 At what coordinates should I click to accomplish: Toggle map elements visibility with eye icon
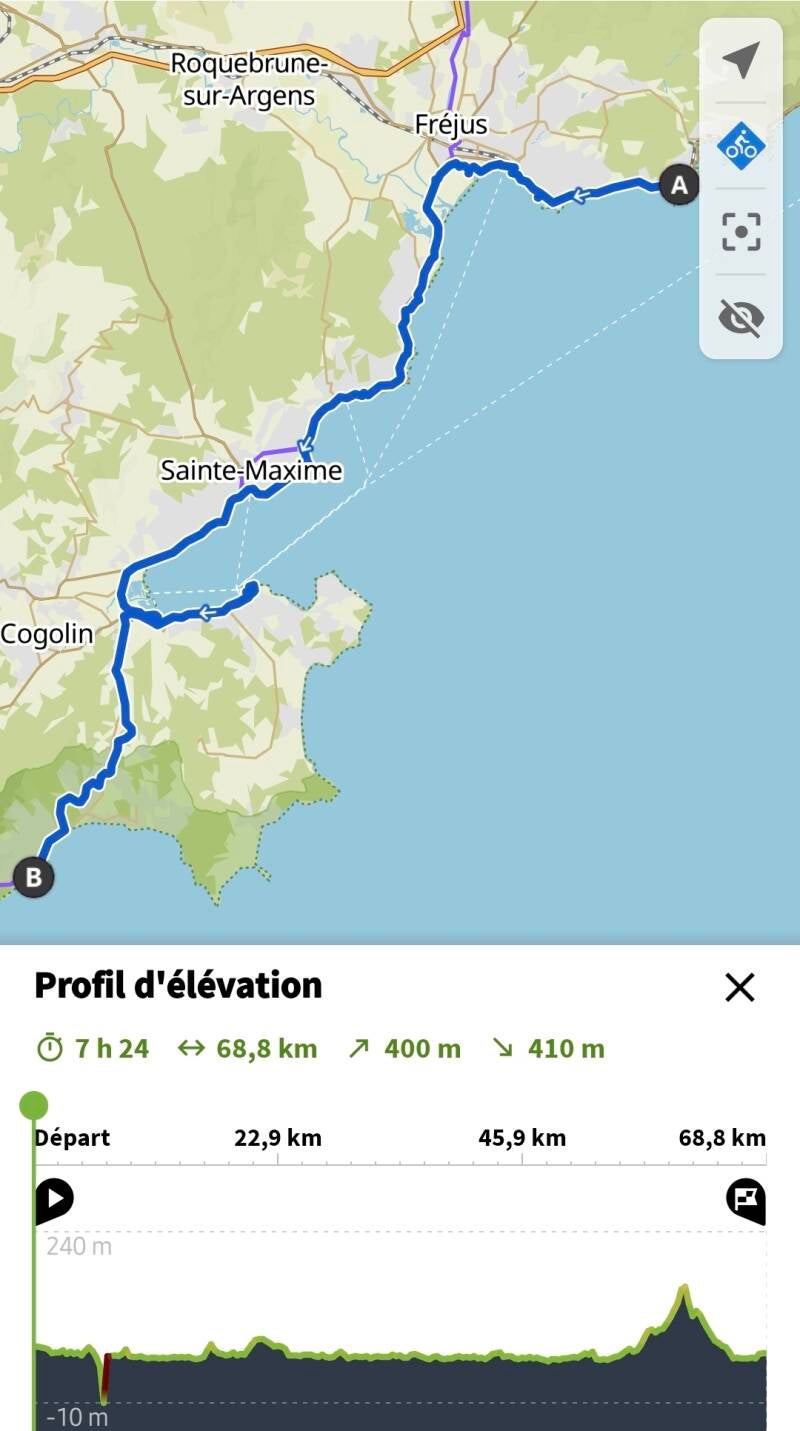(x=740, y=318)
